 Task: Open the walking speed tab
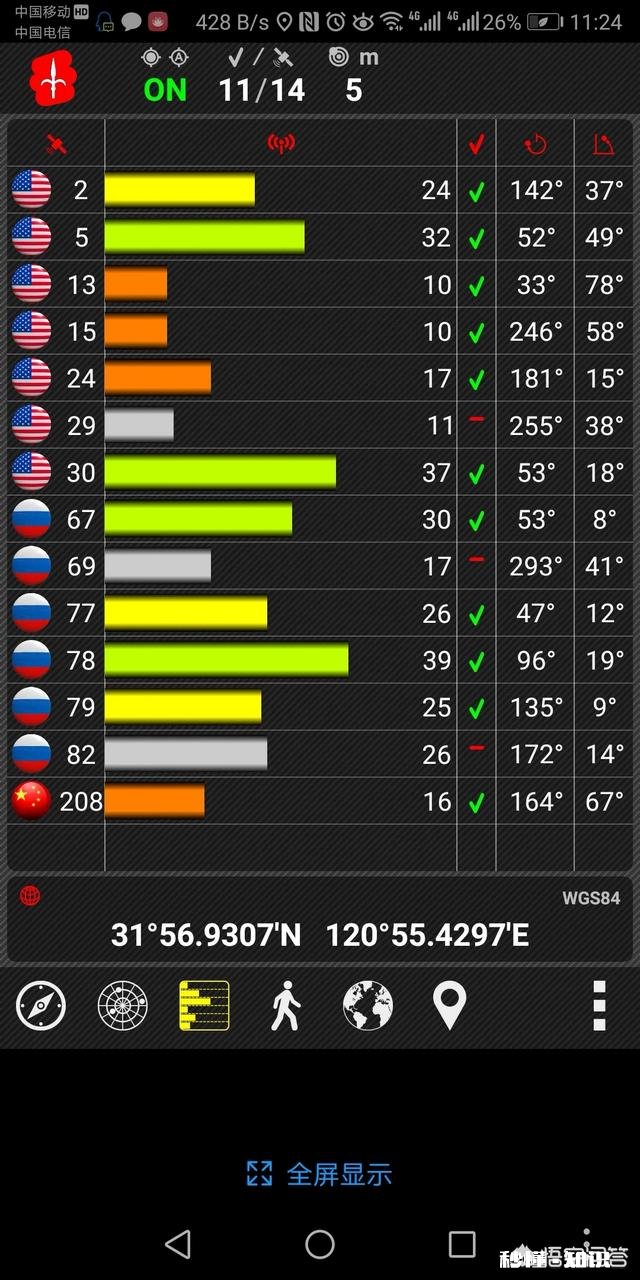pos(286,1006)
